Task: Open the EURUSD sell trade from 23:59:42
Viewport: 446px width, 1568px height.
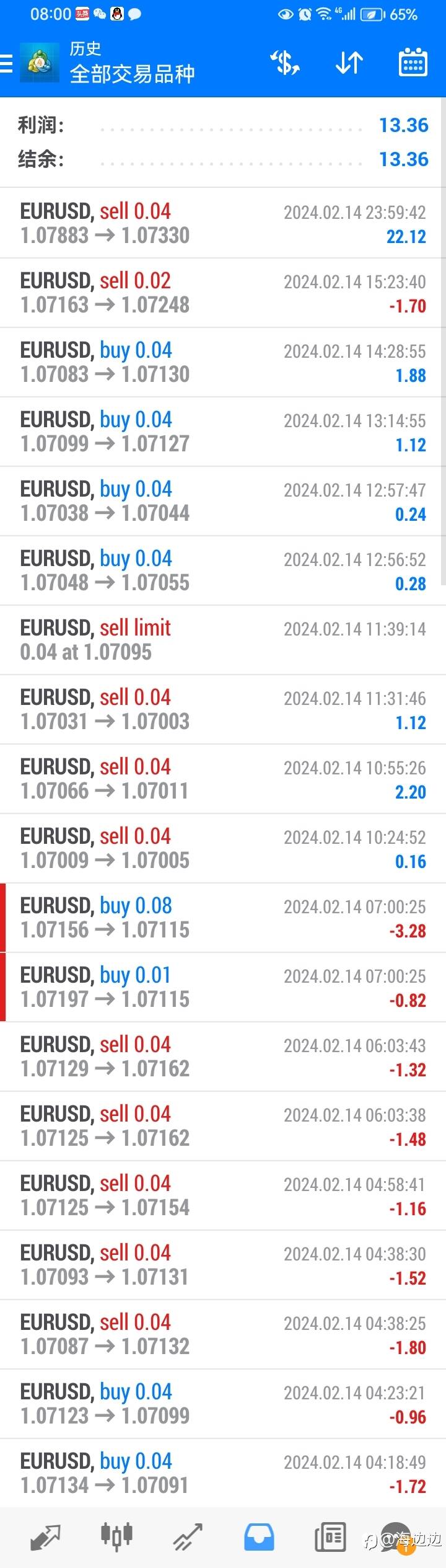Action: point(223,223)
